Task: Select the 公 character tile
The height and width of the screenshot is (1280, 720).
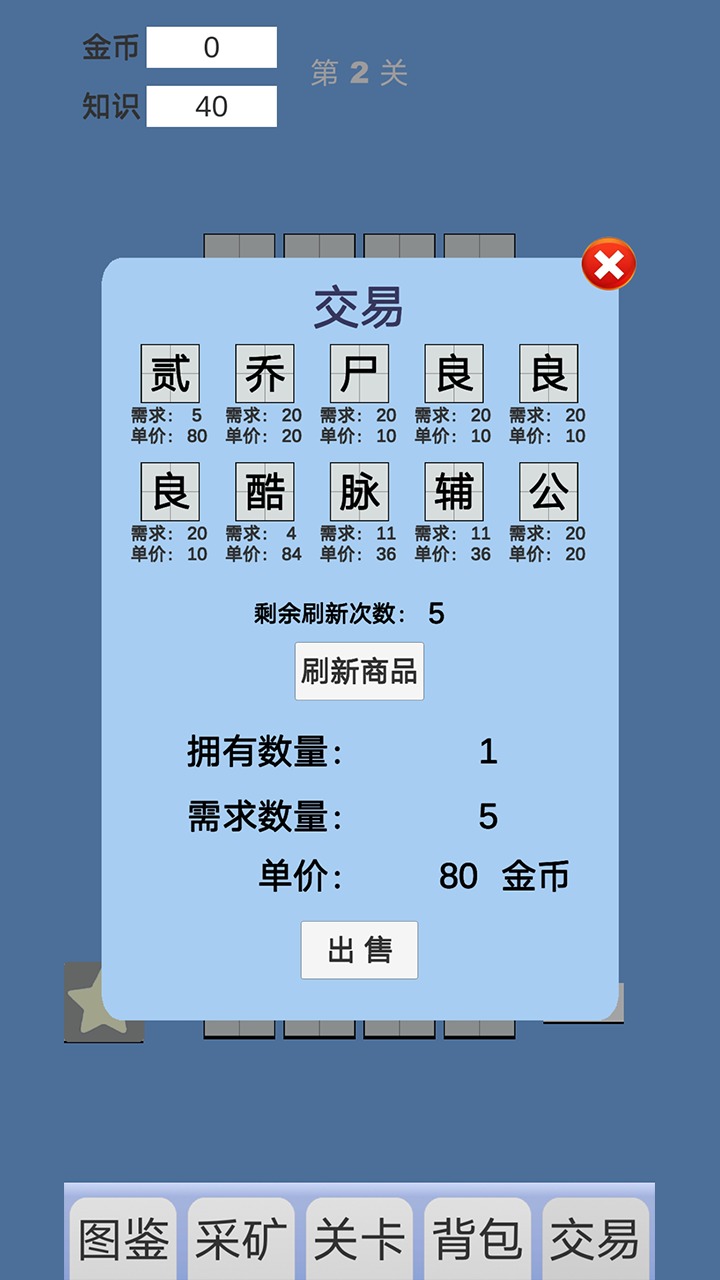Action: [x=549, y=492]
